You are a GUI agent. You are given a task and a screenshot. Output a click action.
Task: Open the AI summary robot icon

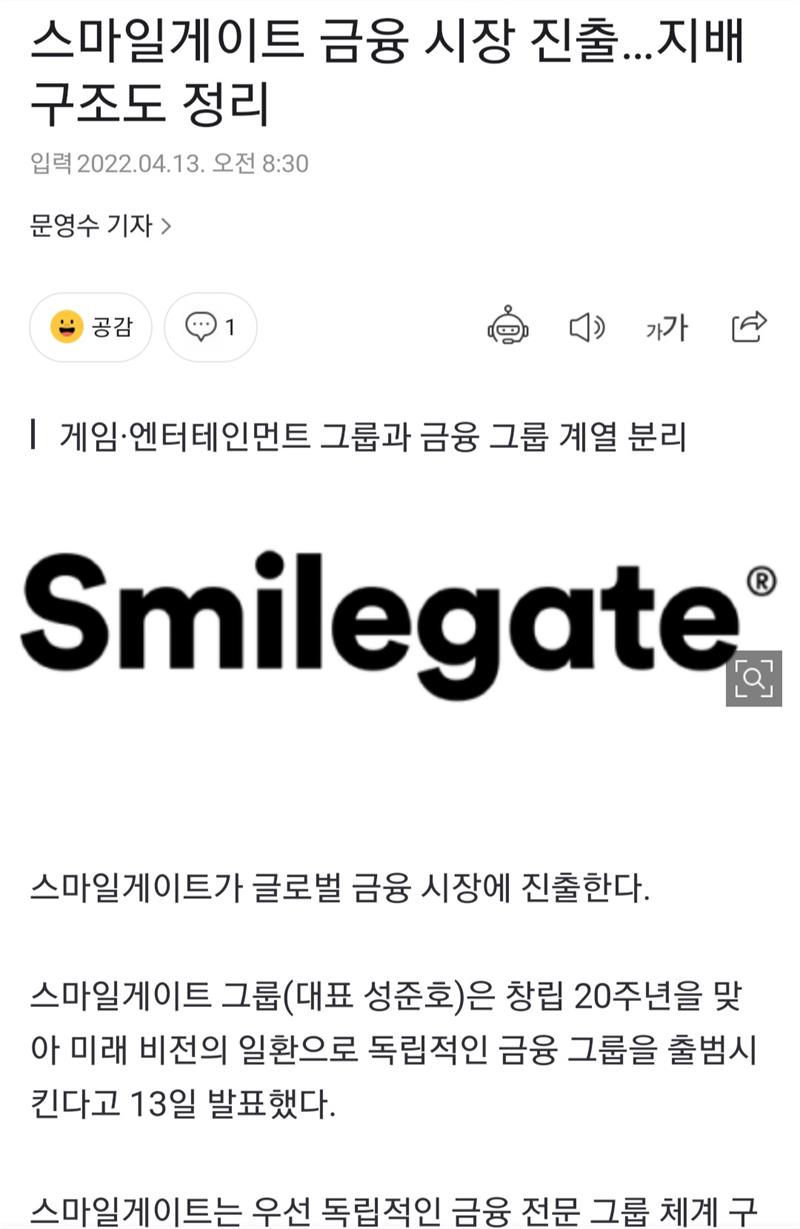pyautogui.click(x=508, y=326)
